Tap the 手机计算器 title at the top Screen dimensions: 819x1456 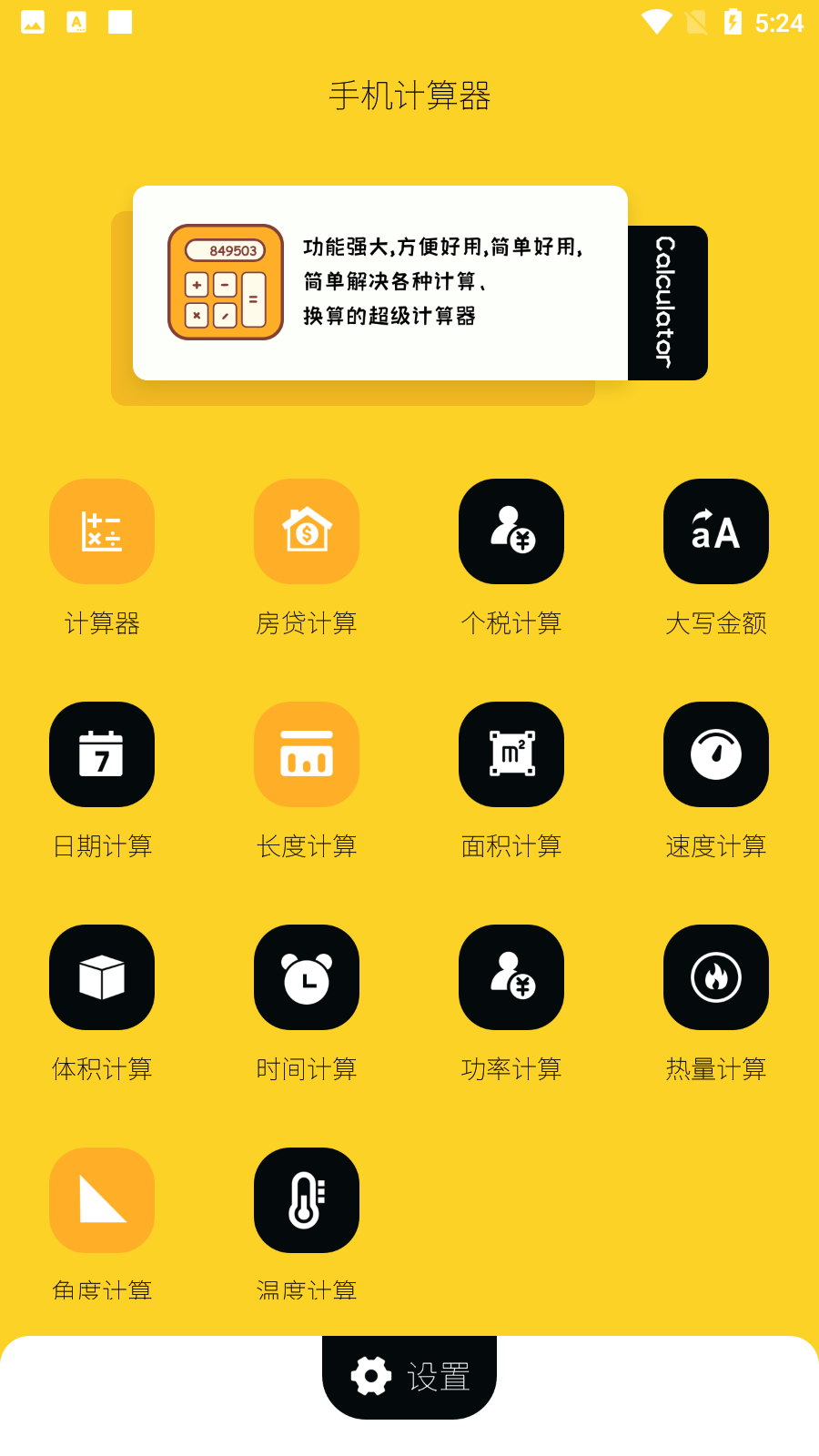click(409, 96)
